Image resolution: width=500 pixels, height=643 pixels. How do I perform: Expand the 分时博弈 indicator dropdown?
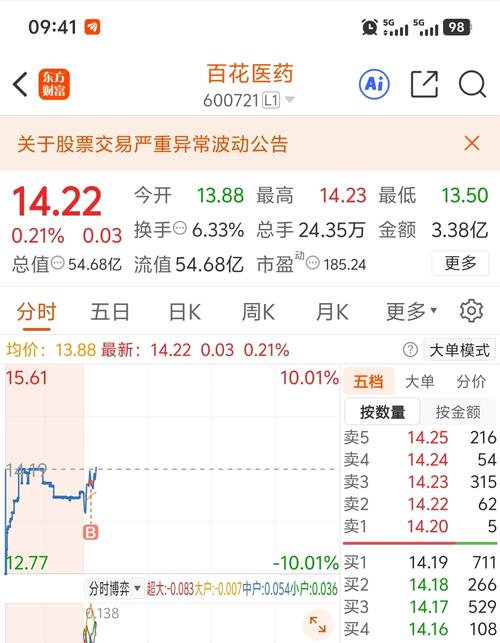[x=115, y=589]
